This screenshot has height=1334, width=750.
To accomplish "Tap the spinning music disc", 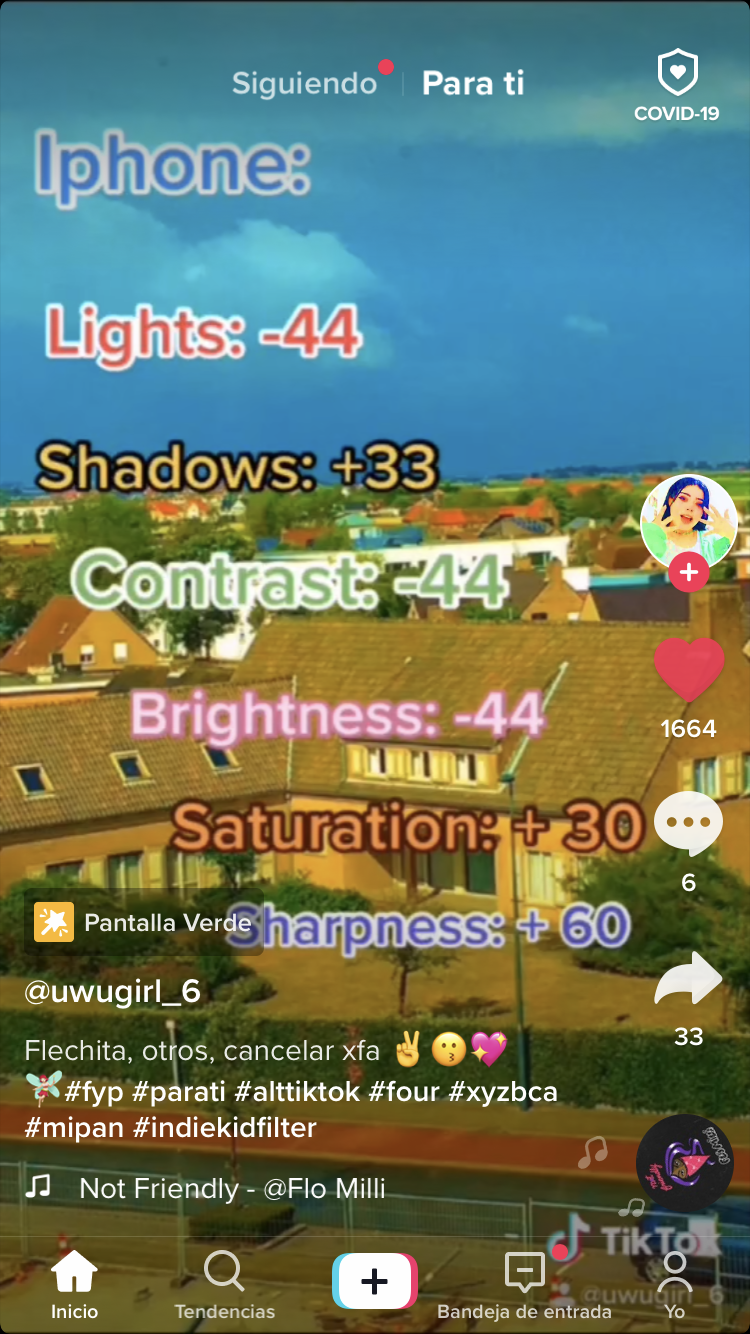I will [x=685, y=1163].
